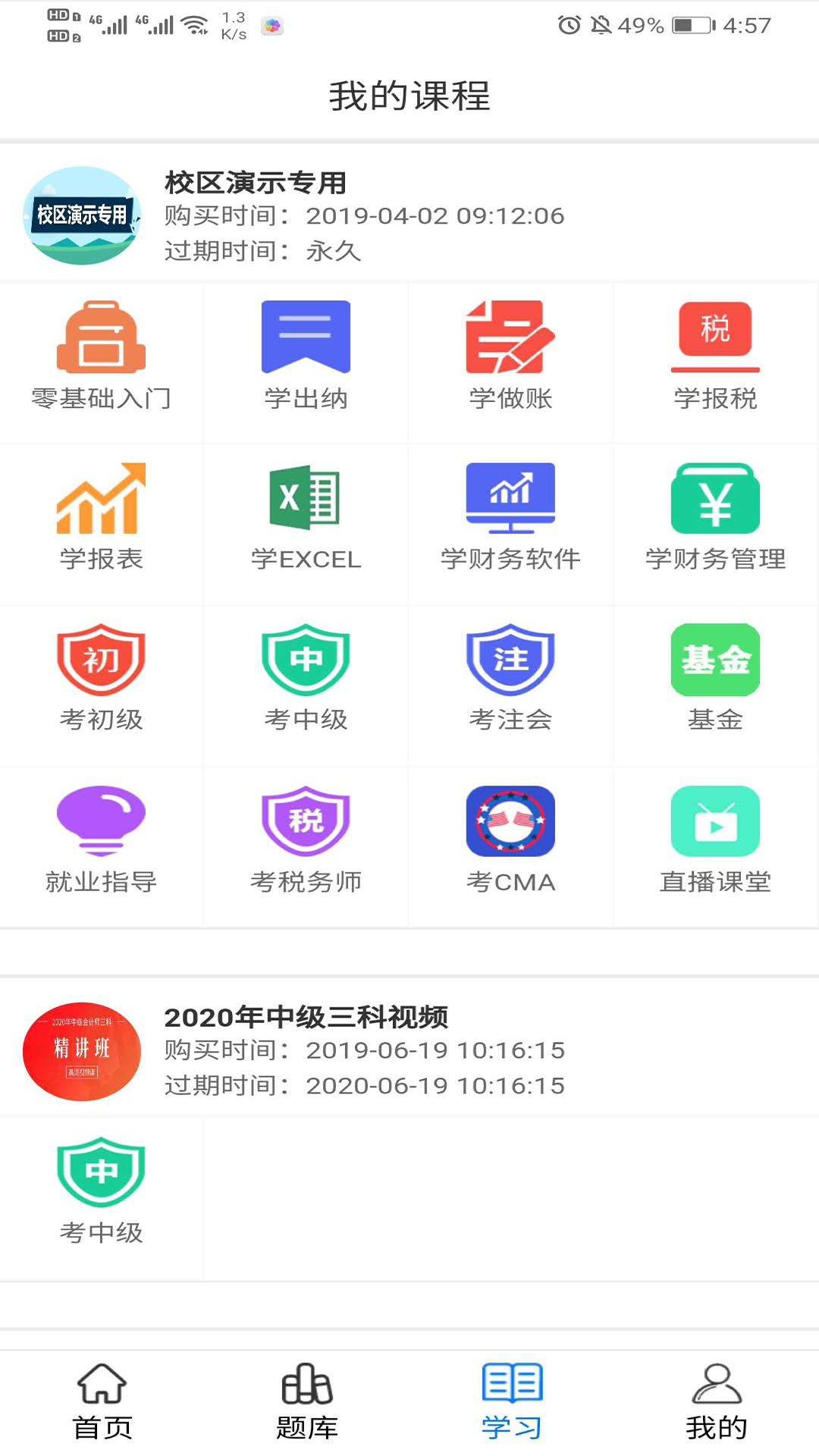This screenshot has height=1456, width=819.
Task: Open the 考CMA course
Action: (510, 840)
